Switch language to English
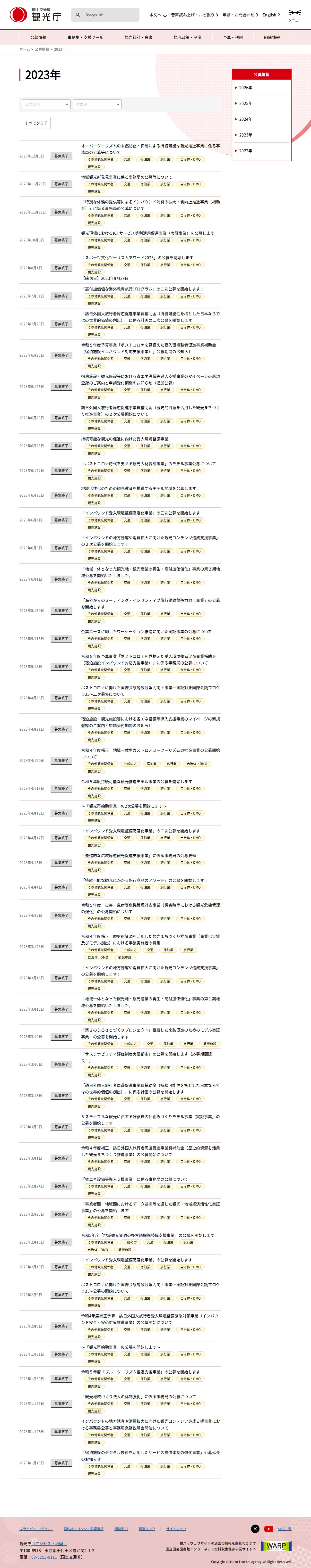 (271, 15)
